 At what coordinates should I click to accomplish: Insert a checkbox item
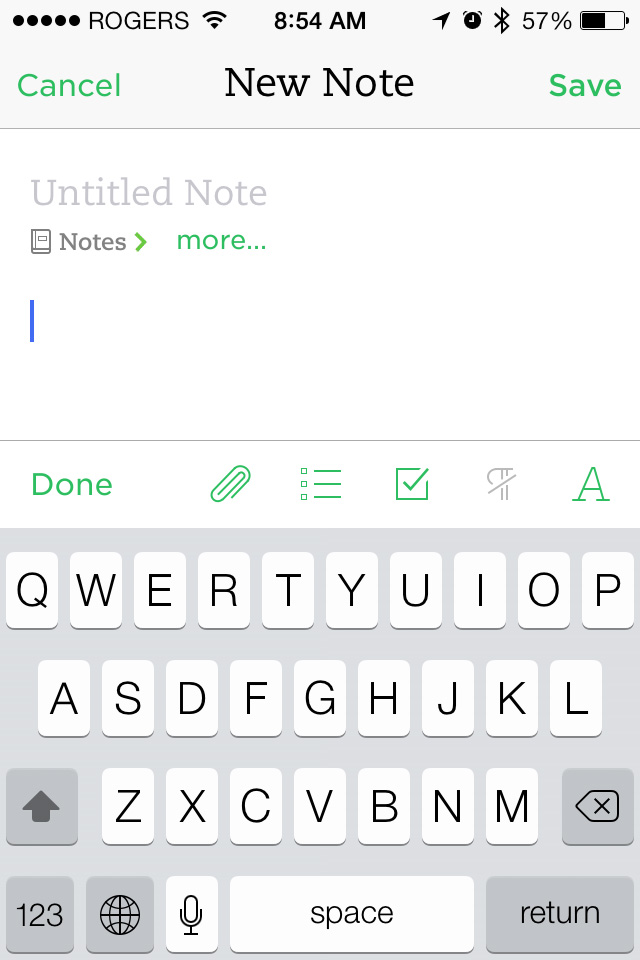(x=412, y=485)
